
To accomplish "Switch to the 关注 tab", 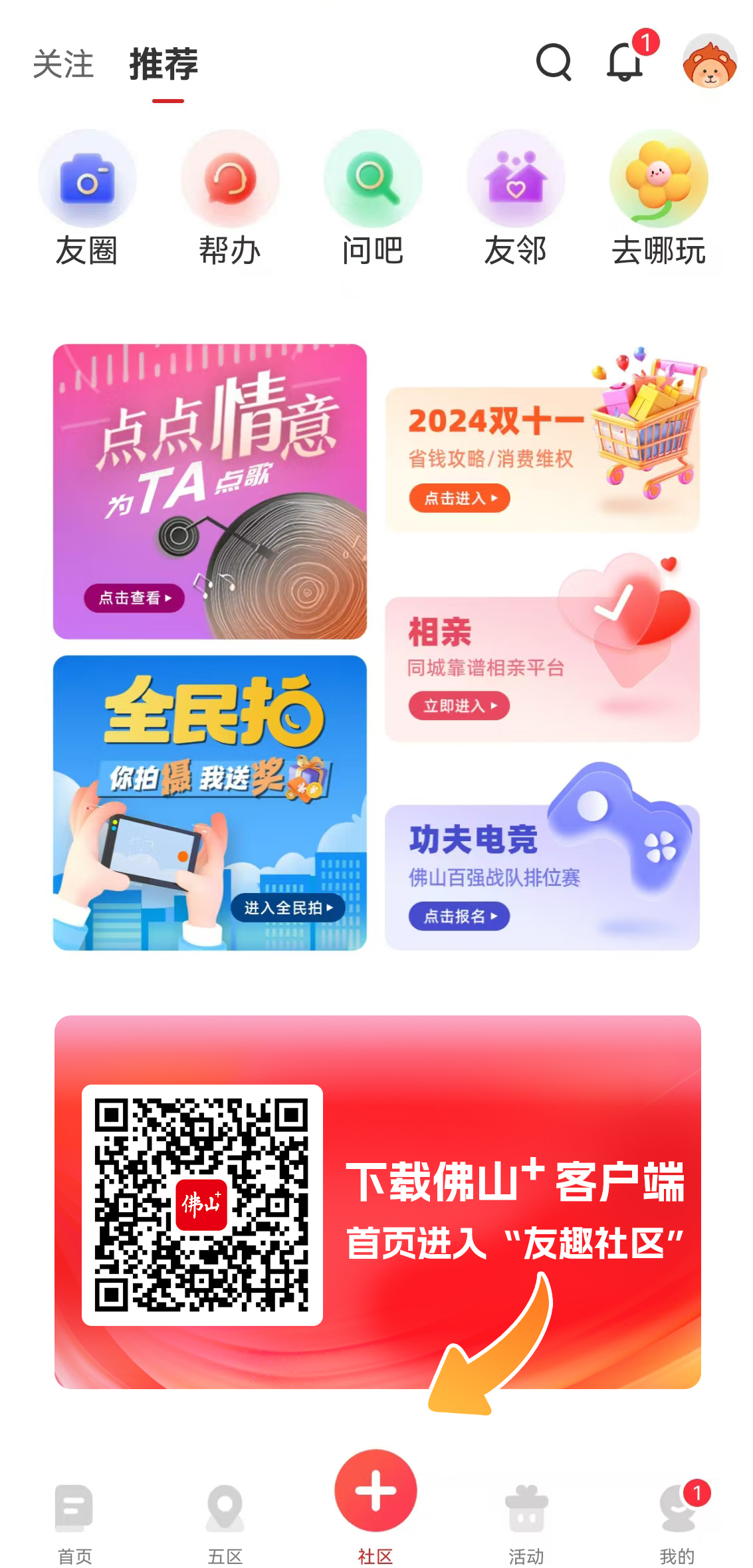I will [63, 65].
